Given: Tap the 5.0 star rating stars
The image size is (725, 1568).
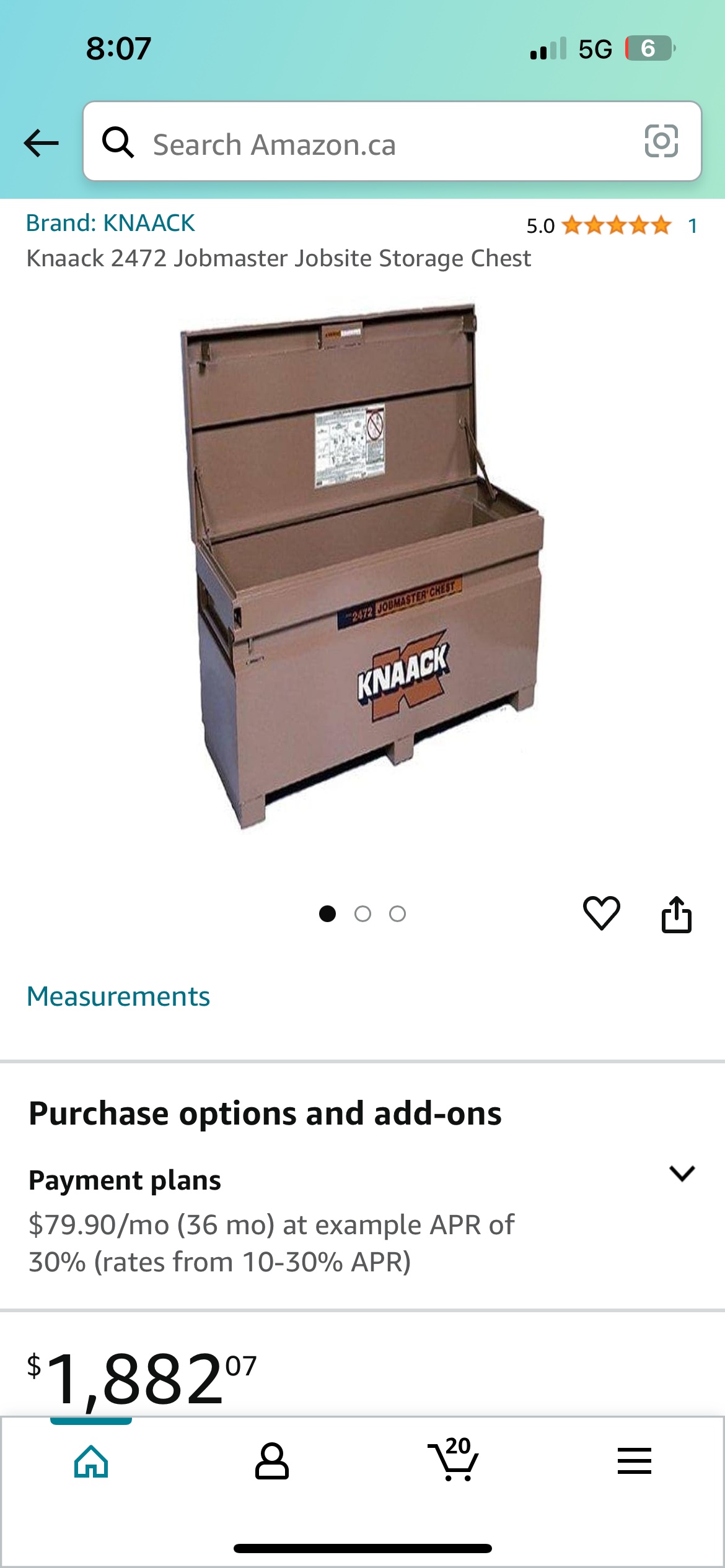Looking at the screenshot, I should tap(617, 226).
